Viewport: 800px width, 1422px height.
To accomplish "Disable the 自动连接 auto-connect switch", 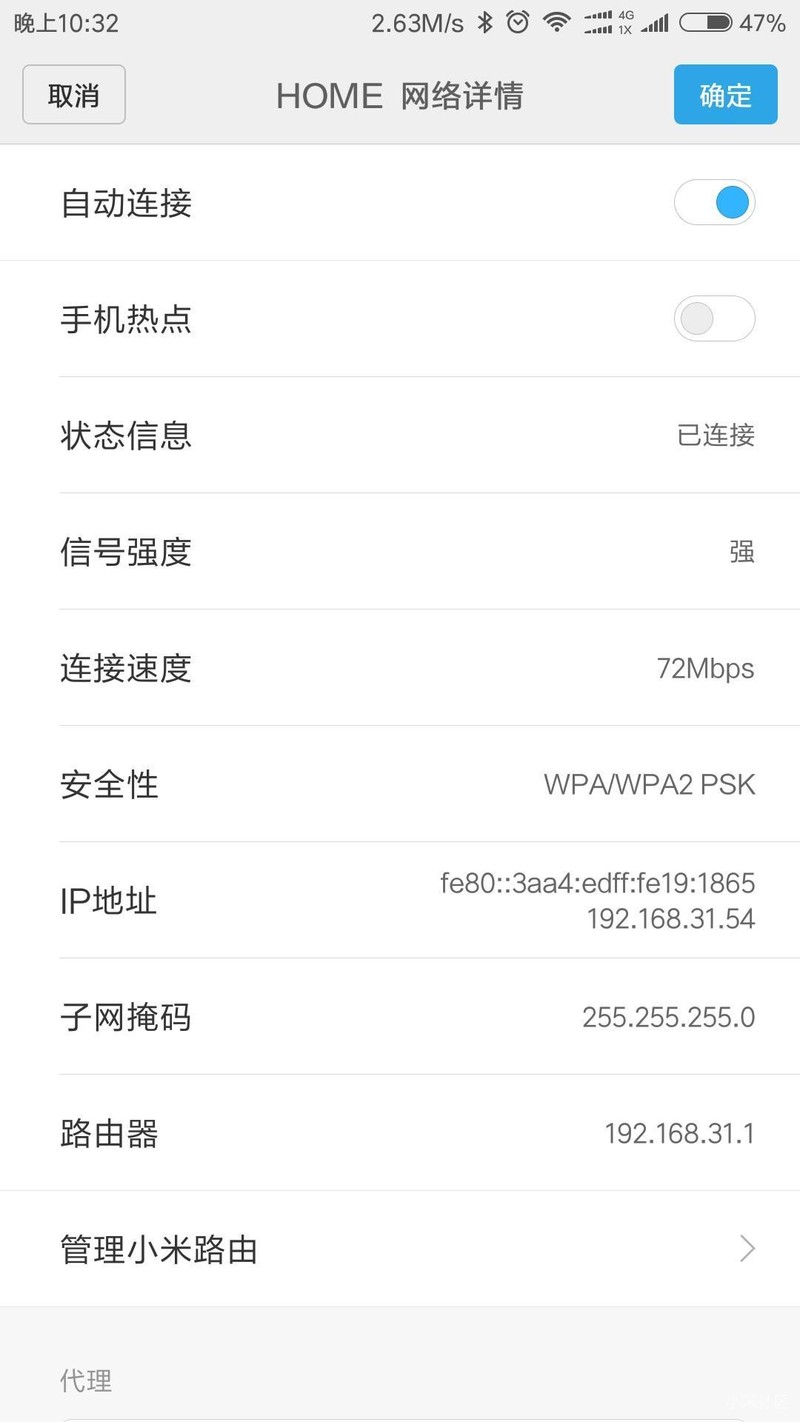I will (714, 202).
